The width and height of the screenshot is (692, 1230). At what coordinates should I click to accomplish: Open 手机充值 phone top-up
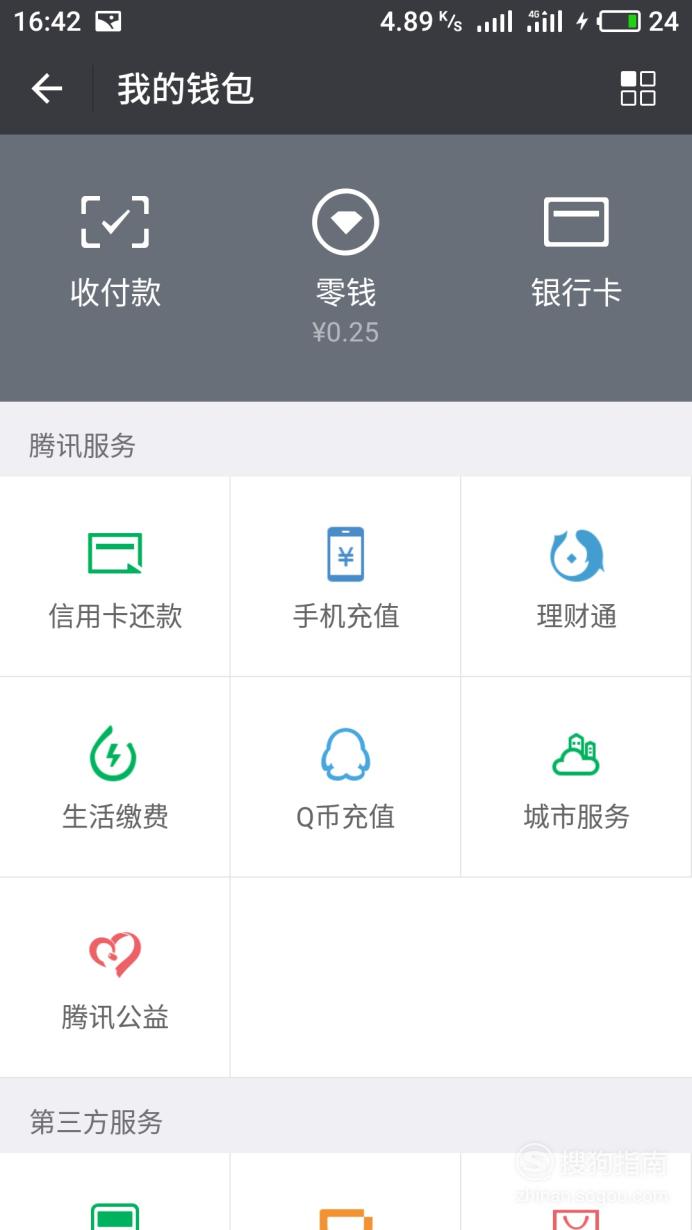(x=346, y=577)
